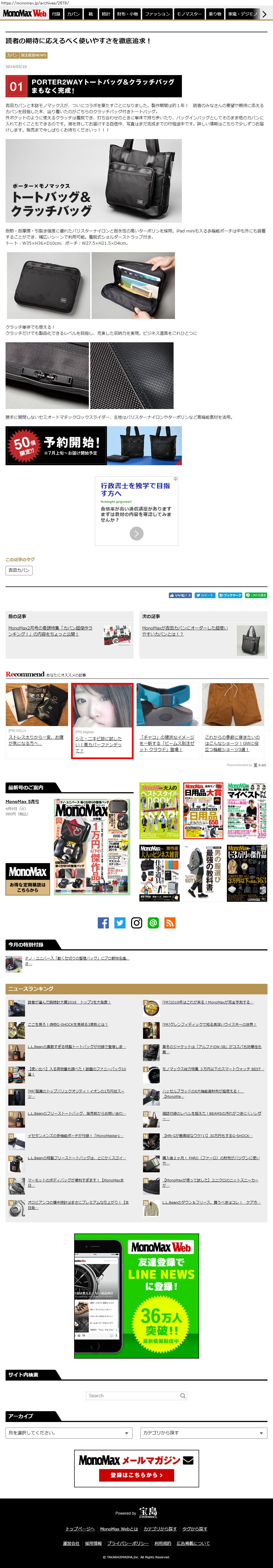
Task: Expand the 月を選択してください archive dropdown
Action: 69,1433
